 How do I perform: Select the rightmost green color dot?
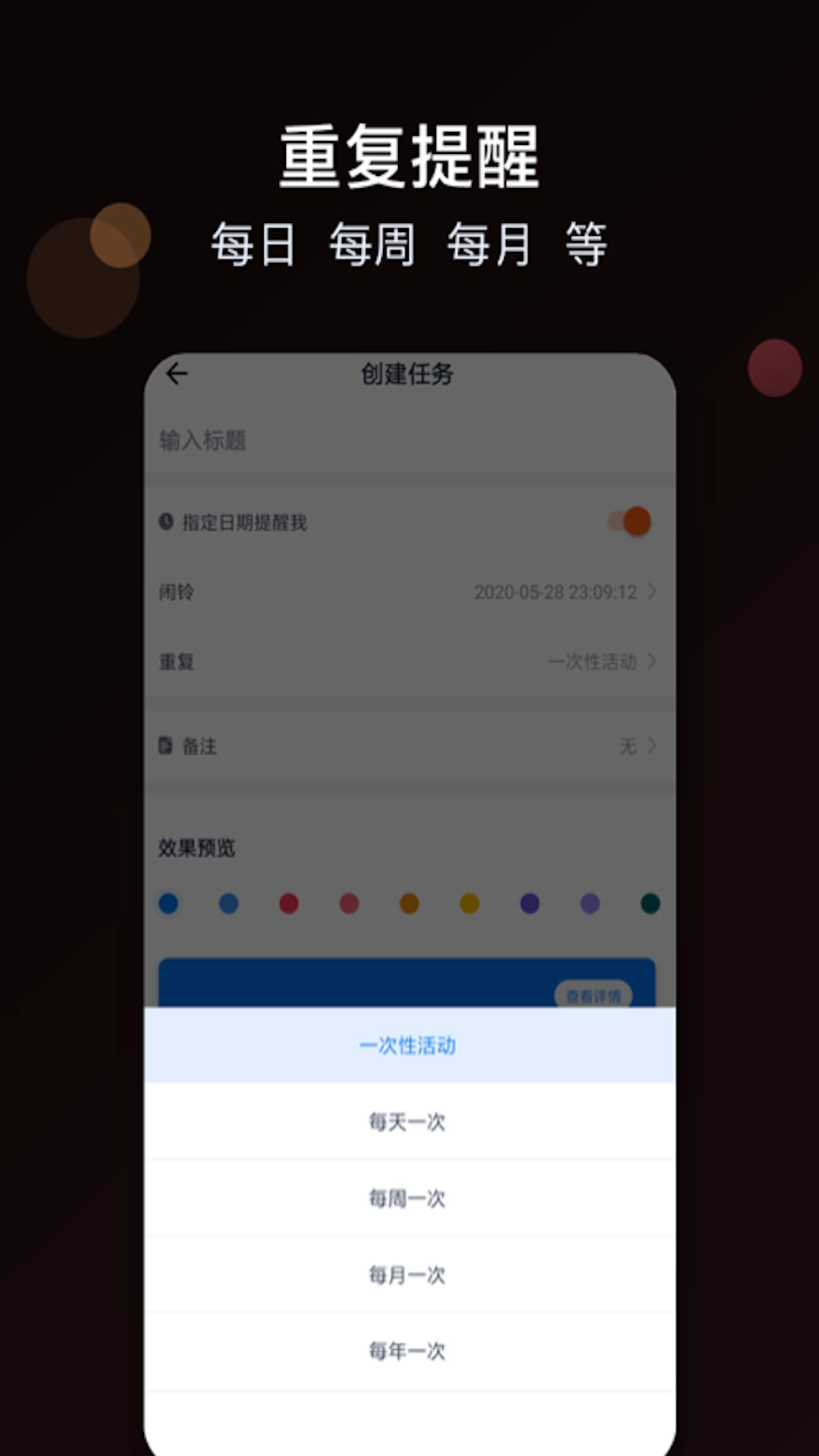click(x=650, y=903)
